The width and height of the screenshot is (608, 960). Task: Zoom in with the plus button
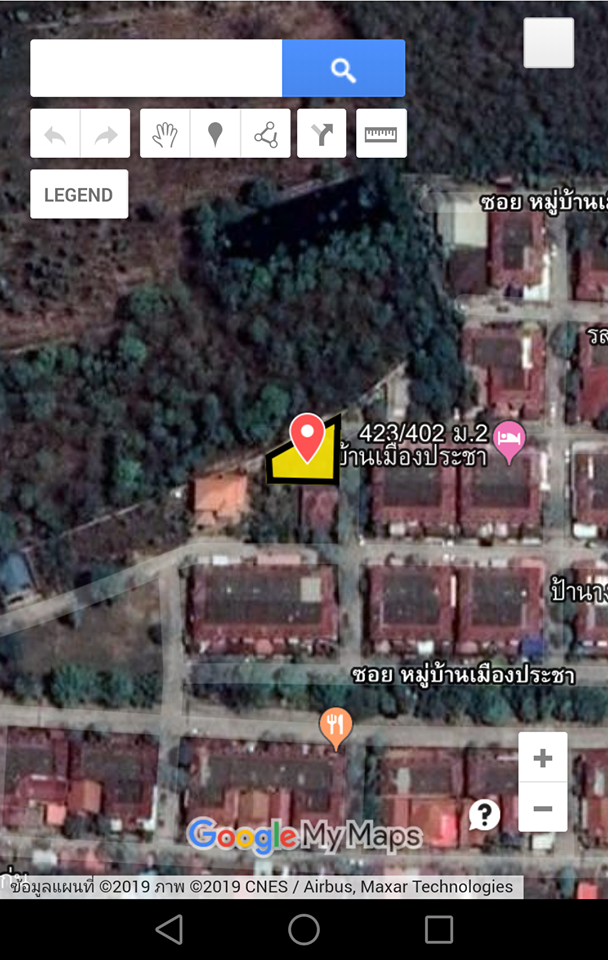click(542, 758)
